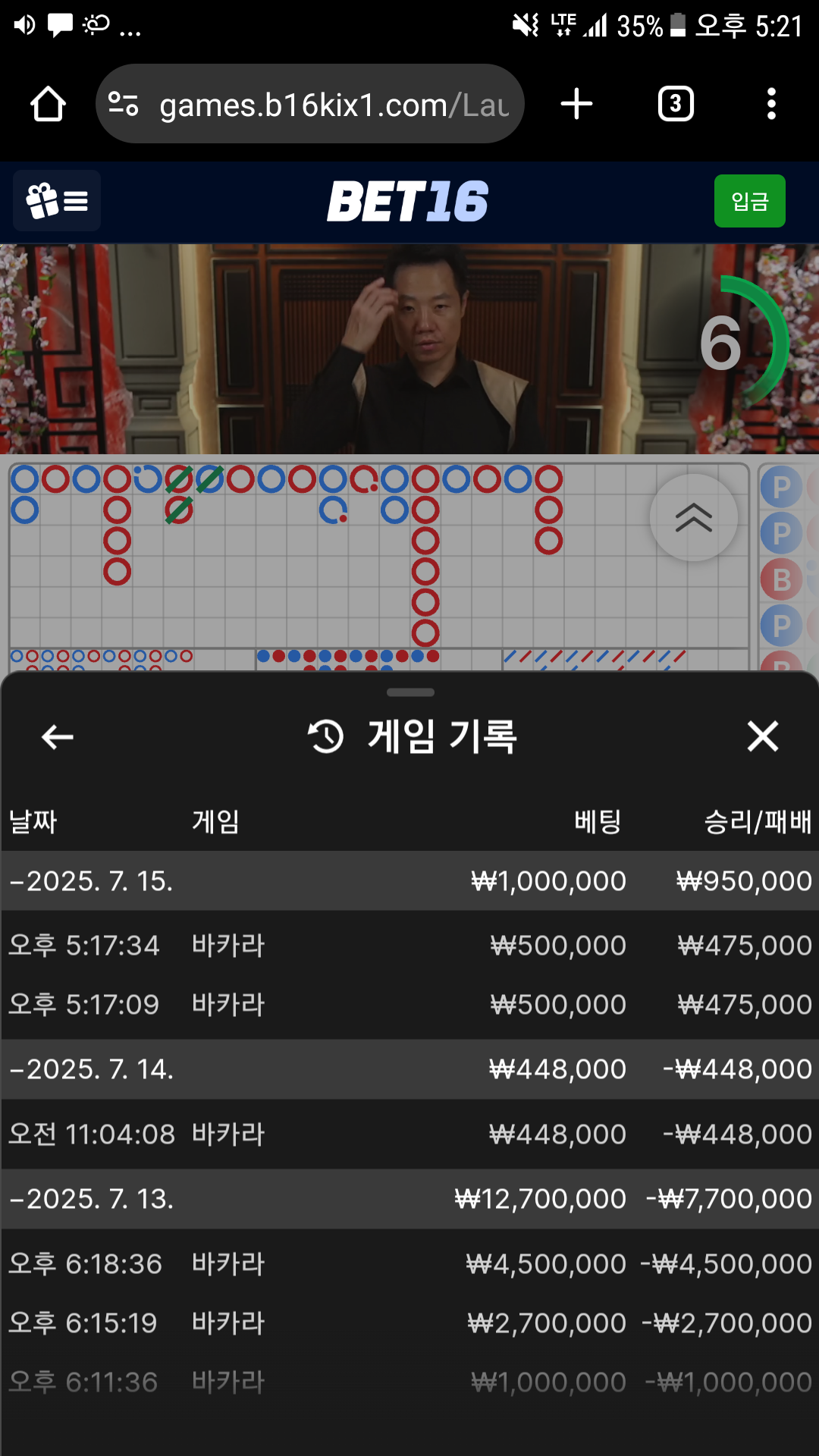This screenshot has width=819, height=1456.
Task: Open the browser overflow menu
Action: [771, 104]
